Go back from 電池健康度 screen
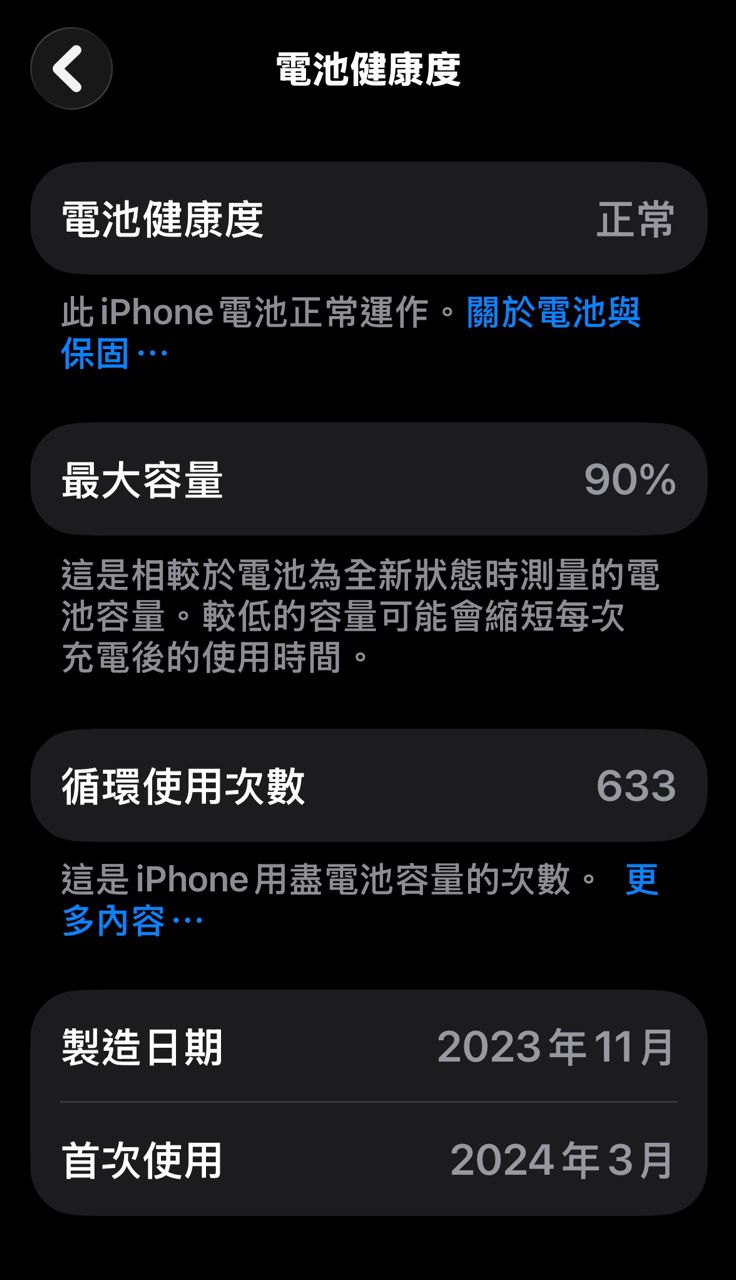736x1280 pixels. click(71, 69)
